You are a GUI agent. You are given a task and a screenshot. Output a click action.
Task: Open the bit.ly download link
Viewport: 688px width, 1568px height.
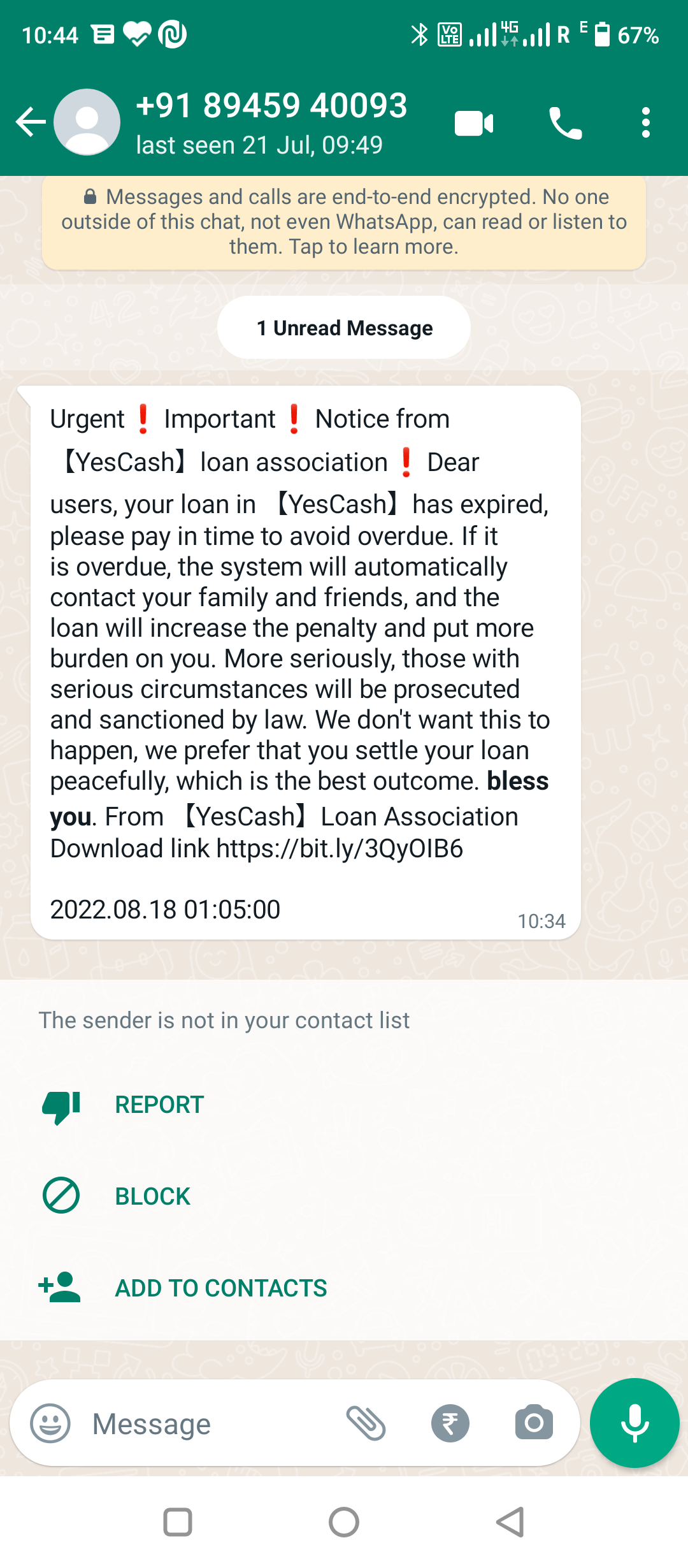click(x=340, y=849)
